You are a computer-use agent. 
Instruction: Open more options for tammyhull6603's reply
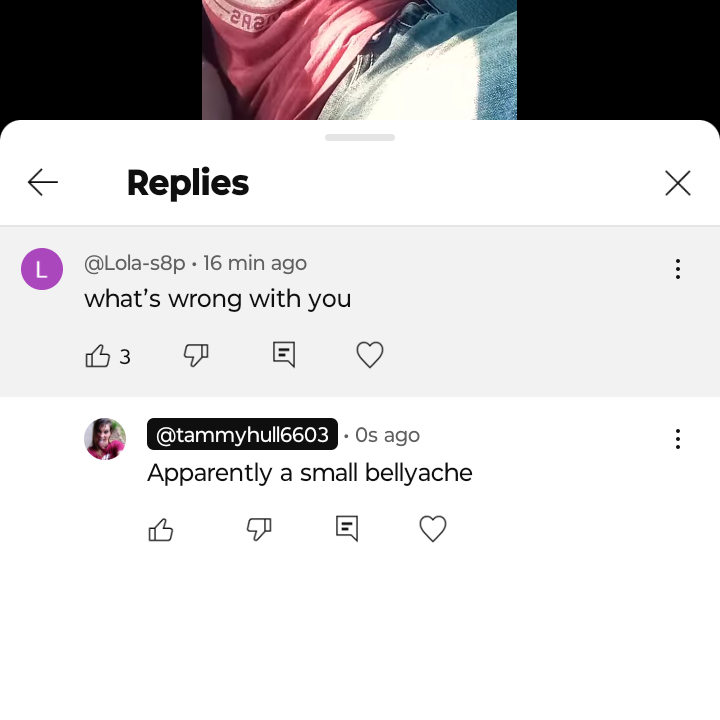(678, 439)
